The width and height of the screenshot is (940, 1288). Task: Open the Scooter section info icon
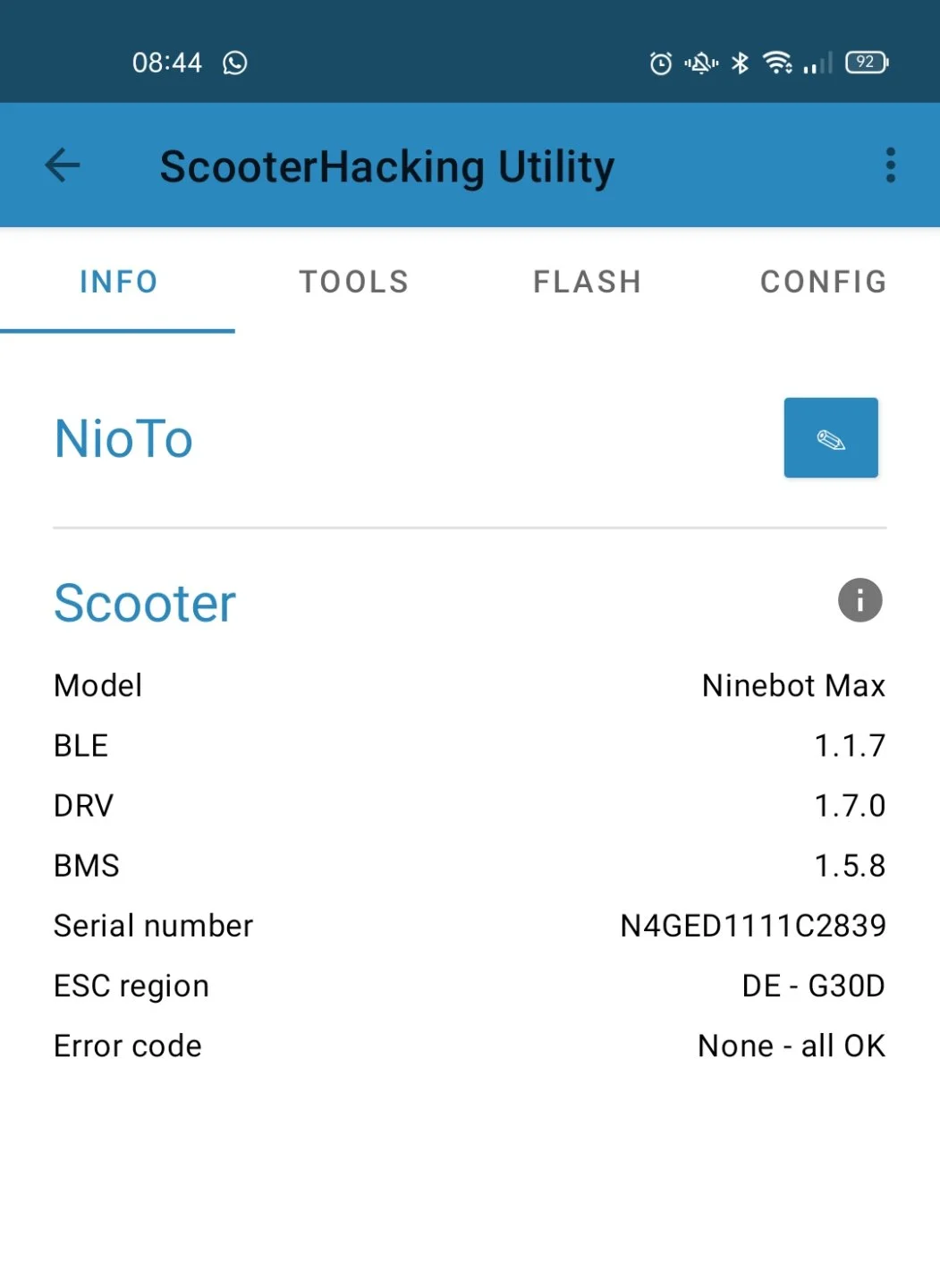tap(860, 600)
